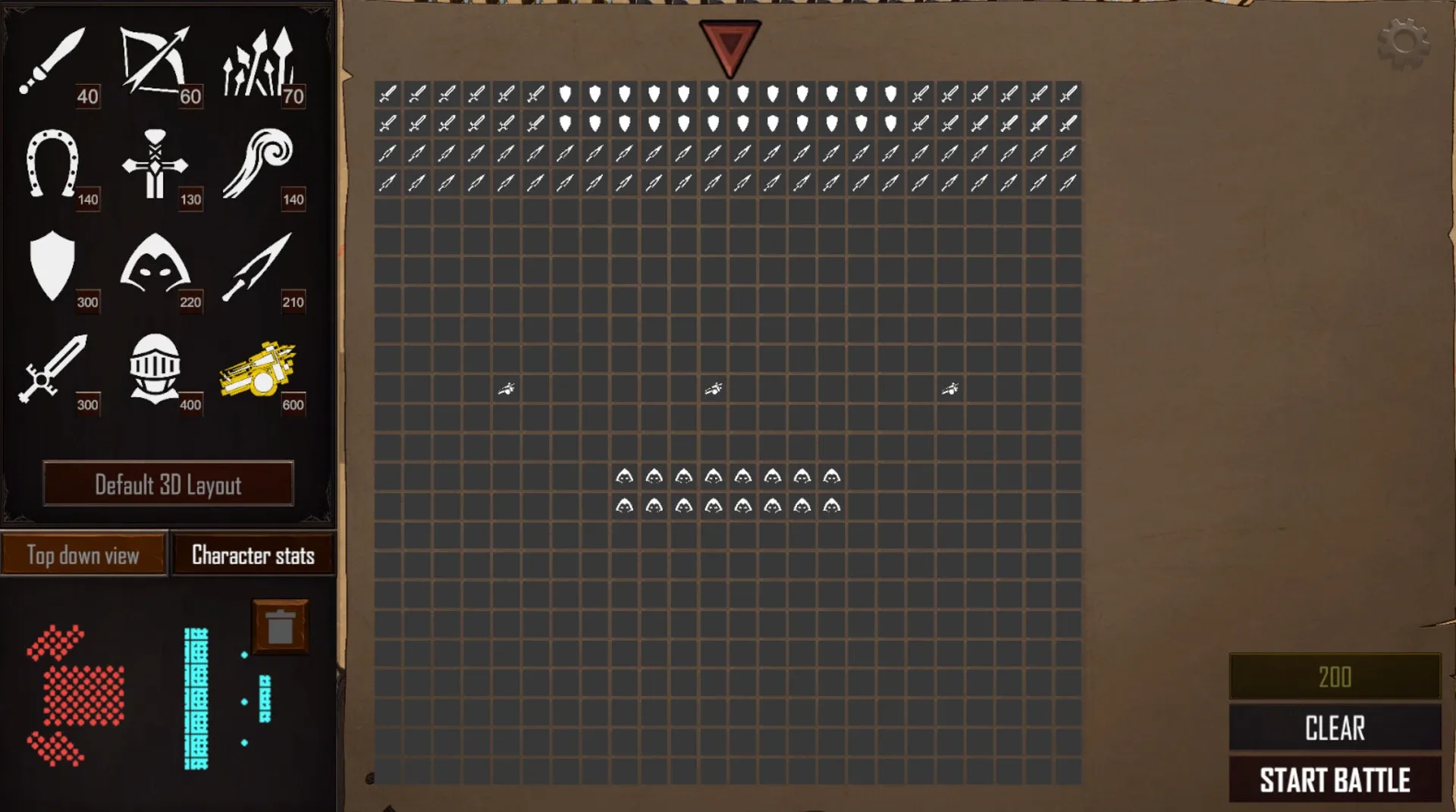Open the settings gear
The height and width of the screenshot is (812, 1456).
(x=1403, y=42)
